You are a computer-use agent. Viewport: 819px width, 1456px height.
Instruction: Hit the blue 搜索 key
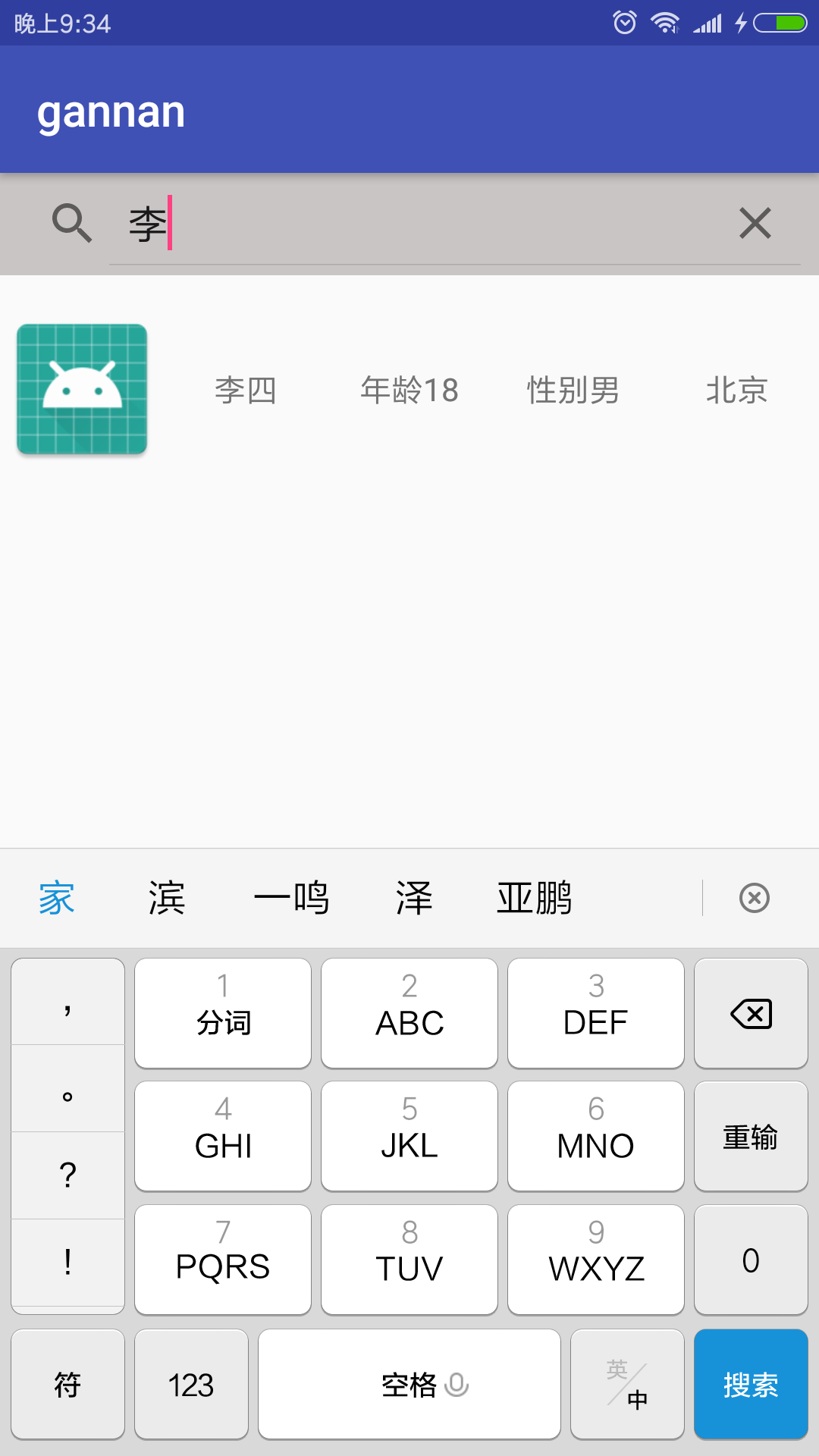coord(750,1384)
